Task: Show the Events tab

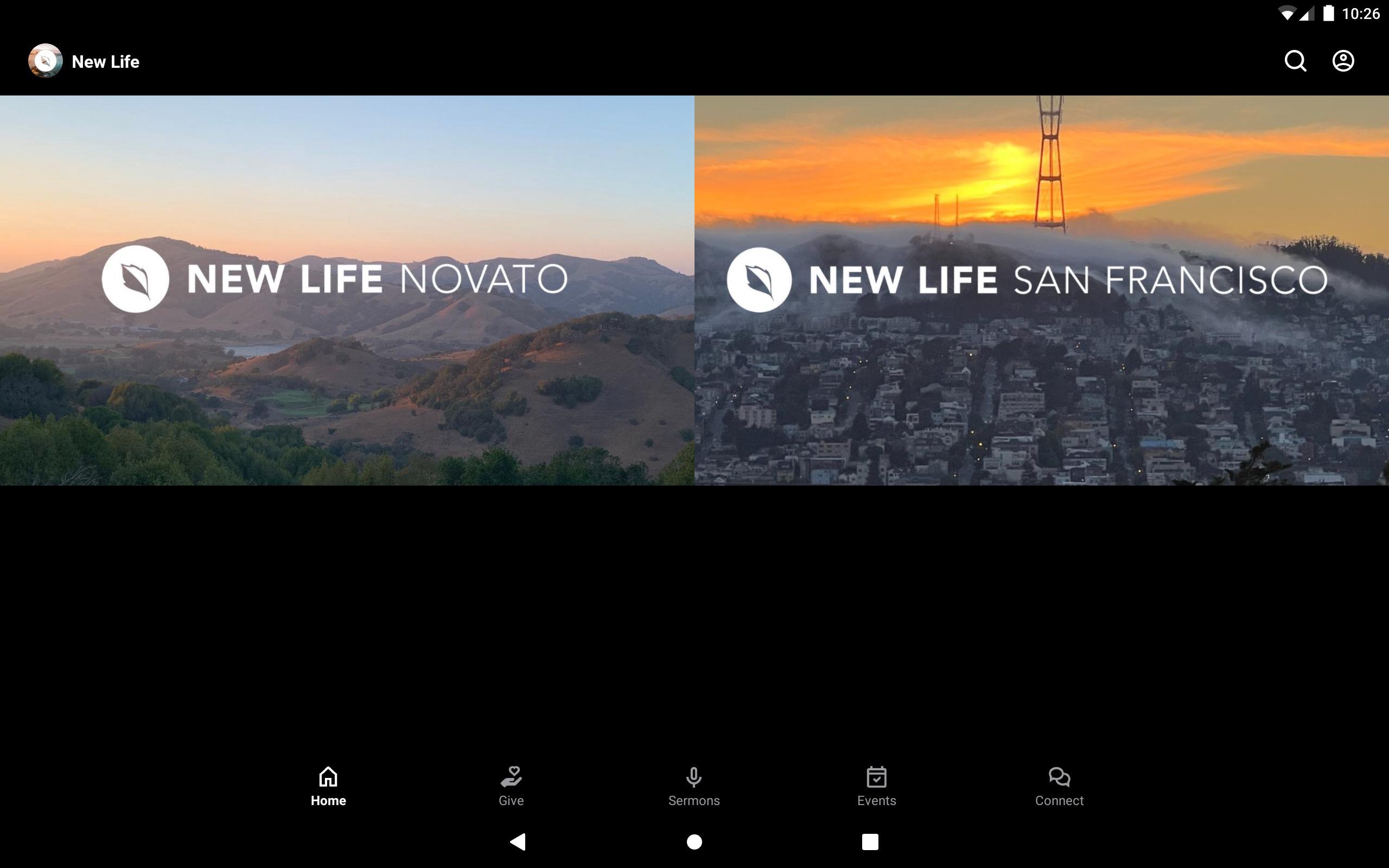Action: coord(876,786)
